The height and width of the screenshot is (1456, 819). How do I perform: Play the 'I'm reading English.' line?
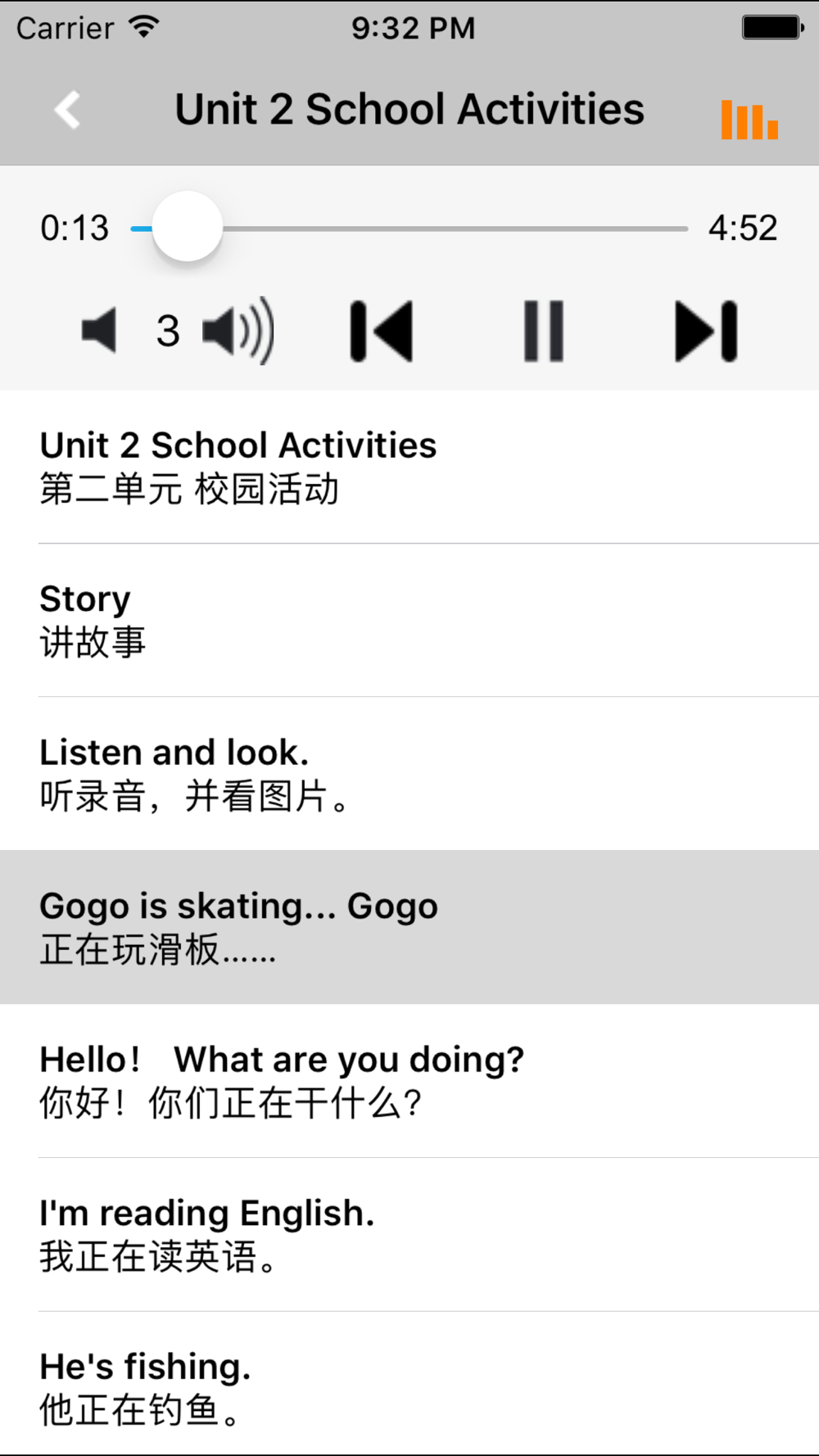(409, 1234)
